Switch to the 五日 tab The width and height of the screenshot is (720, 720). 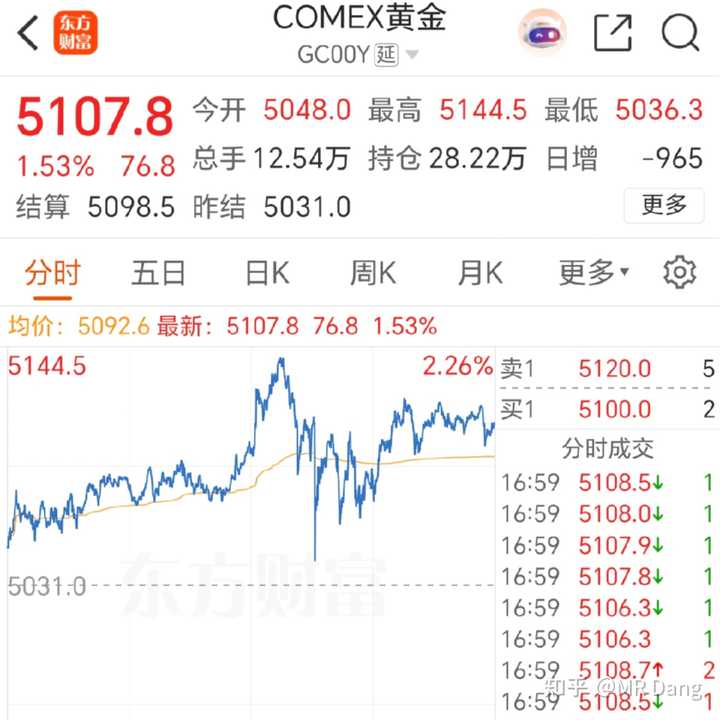pyautogui.click(x=158, y=272)
